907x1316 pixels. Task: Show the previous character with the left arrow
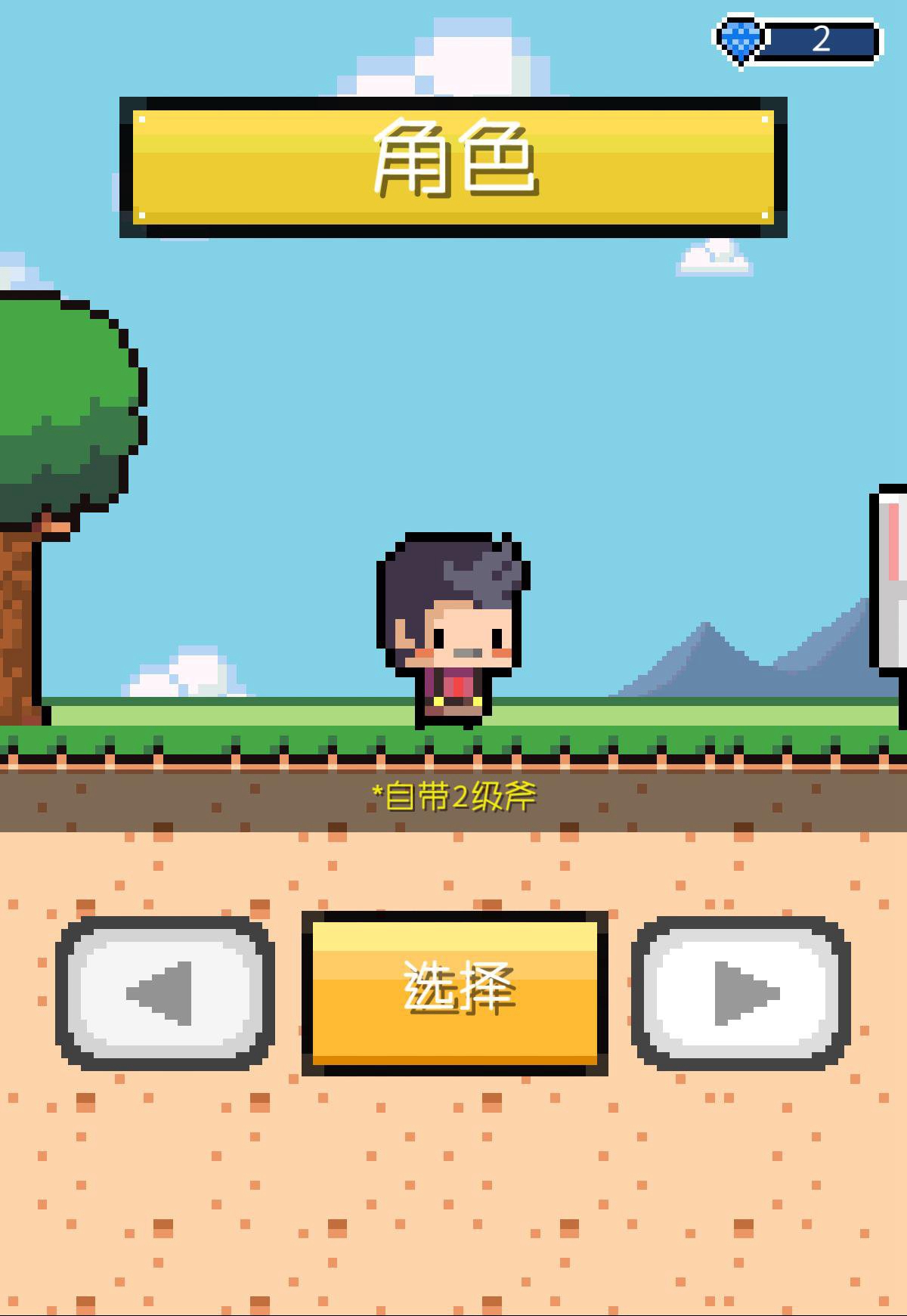coord(165,992)
